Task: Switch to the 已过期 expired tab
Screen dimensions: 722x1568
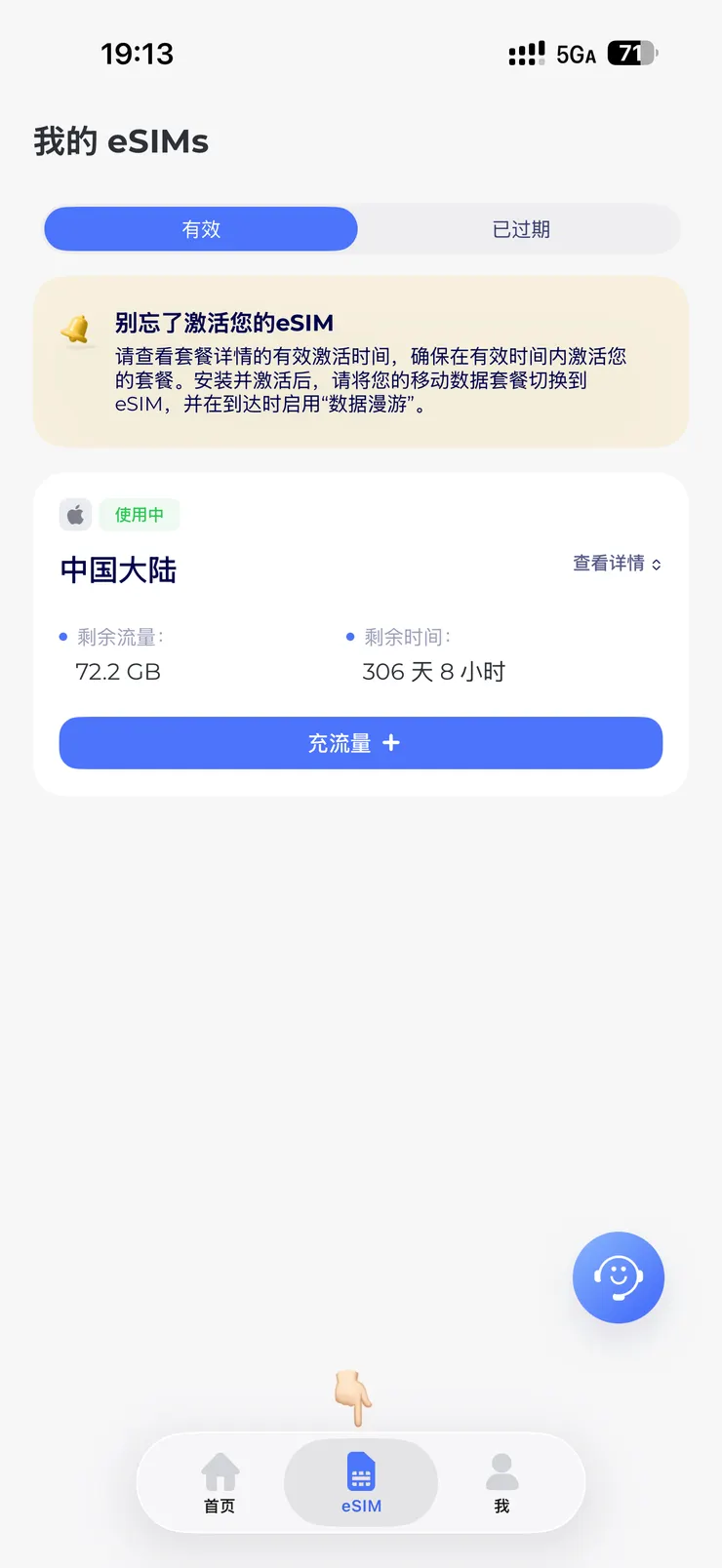Action: click(519, 228)
